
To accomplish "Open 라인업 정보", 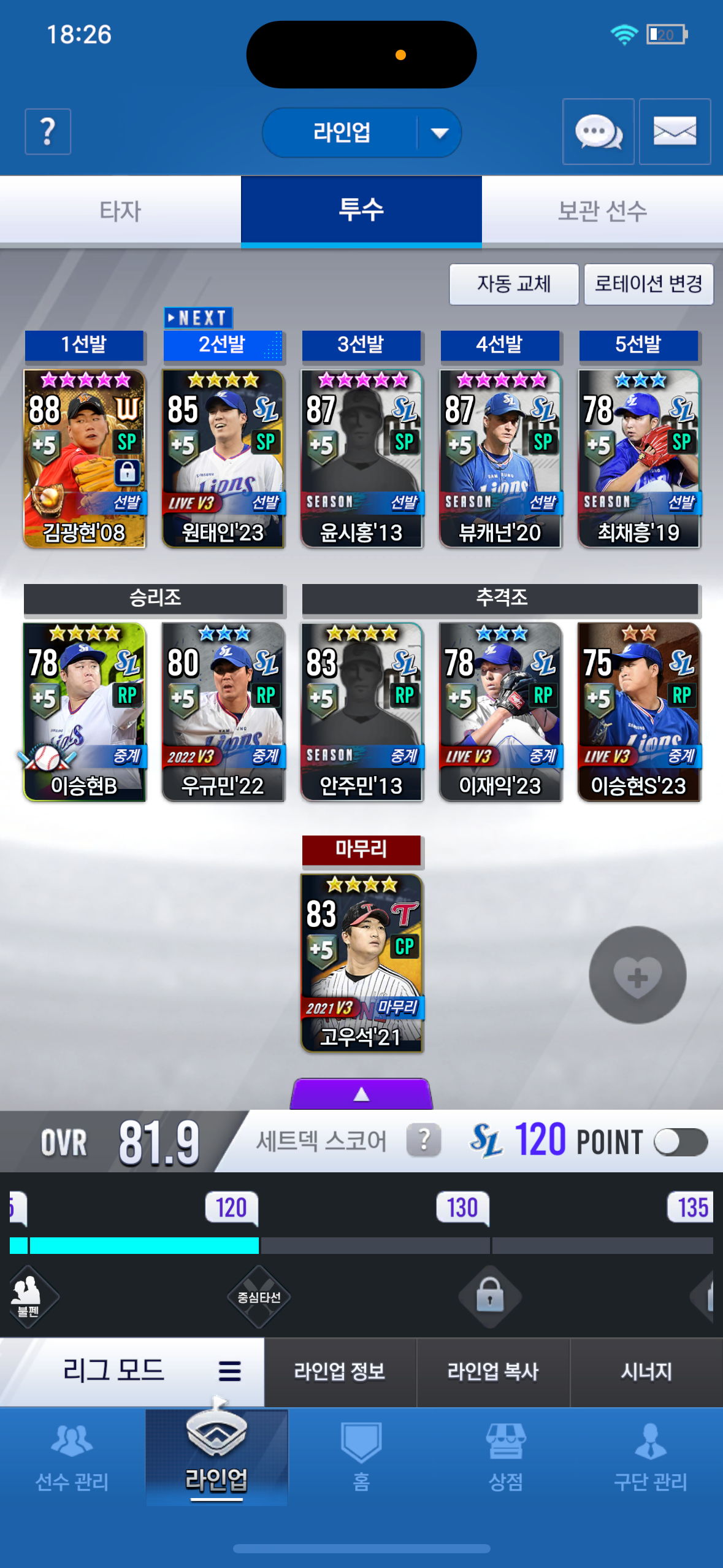I will [x=340, y=1371].
